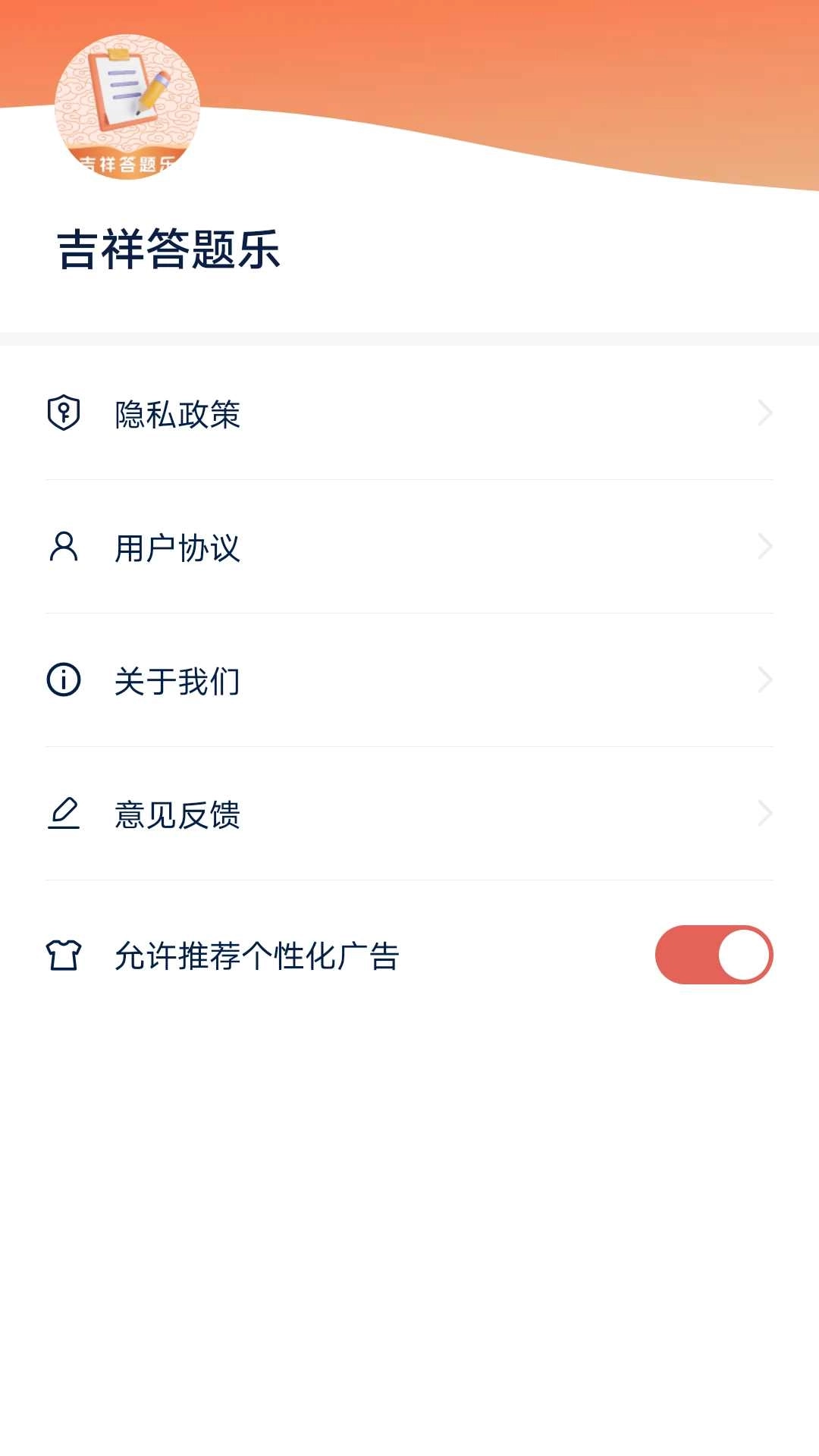This screenshot has height=1456, width=819.
Task: Click the shirt icon next to 允许推荐个性化广告
Action: [64, 955]
